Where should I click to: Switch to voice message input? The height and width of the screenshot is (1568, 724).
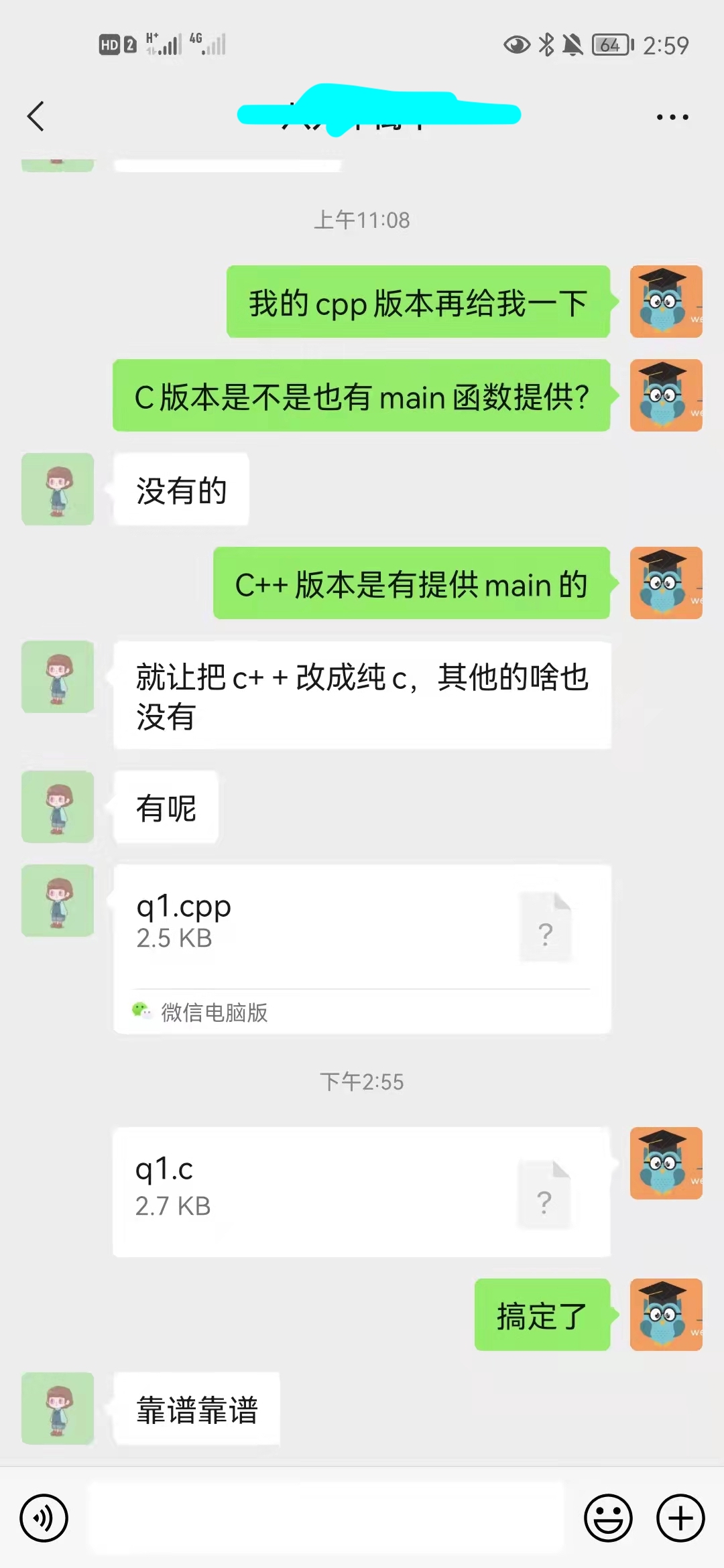(44, 1518)
